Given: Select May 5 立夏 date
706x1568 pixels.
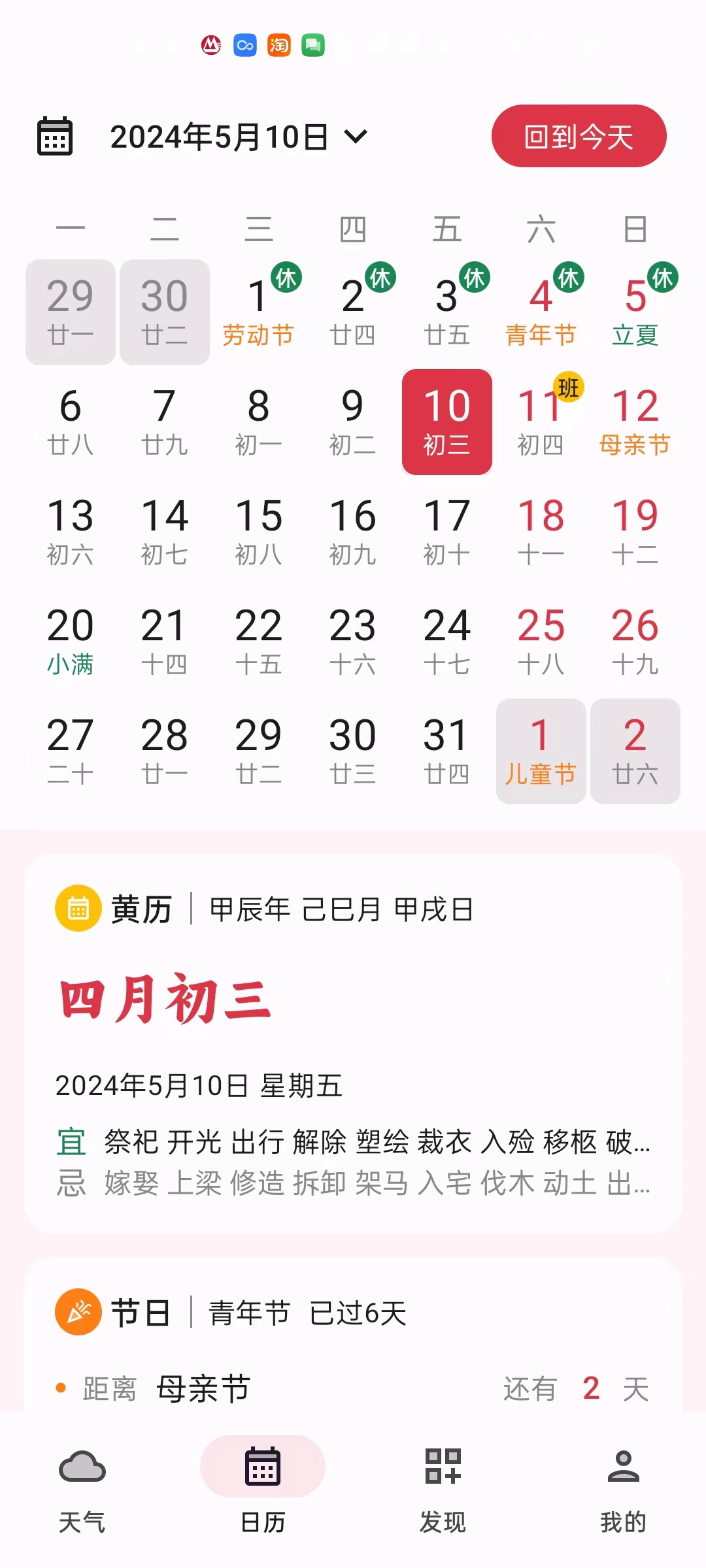Looking at the screenshot, I should [635, 312].
